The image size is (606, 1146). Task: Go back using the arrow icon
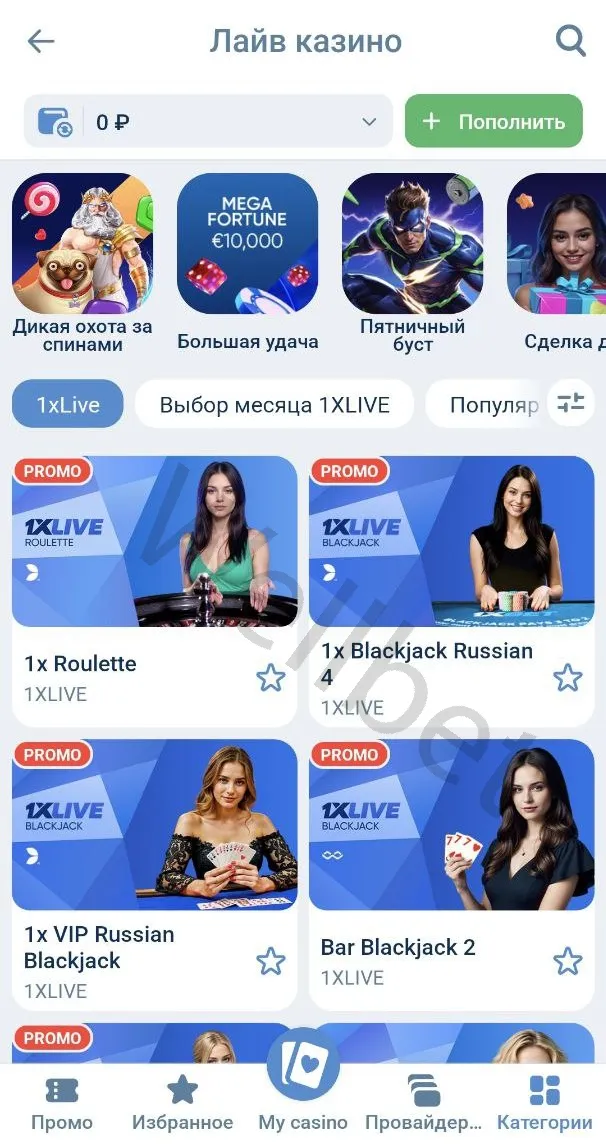point(41,41)
